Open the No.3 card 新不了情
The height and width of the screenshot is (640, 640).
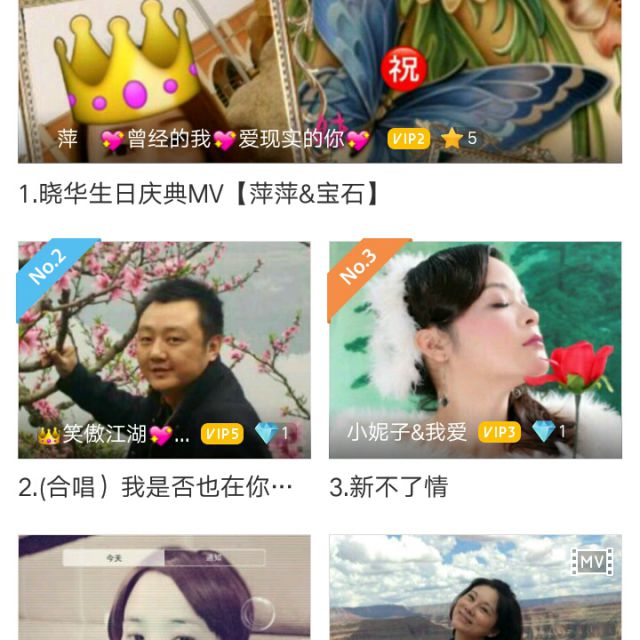475,350
